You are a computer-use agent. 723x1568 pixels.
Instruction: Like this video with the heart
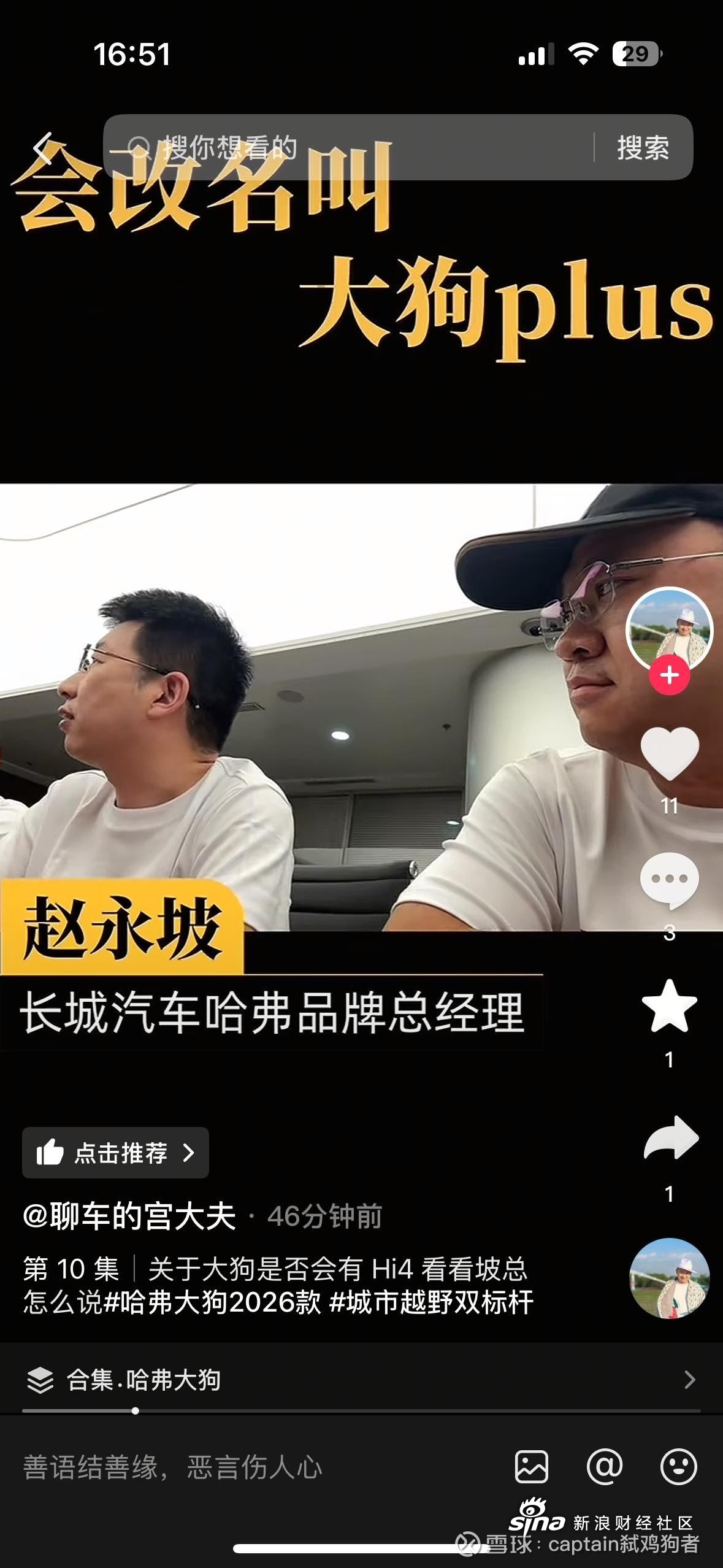(669, 753)
